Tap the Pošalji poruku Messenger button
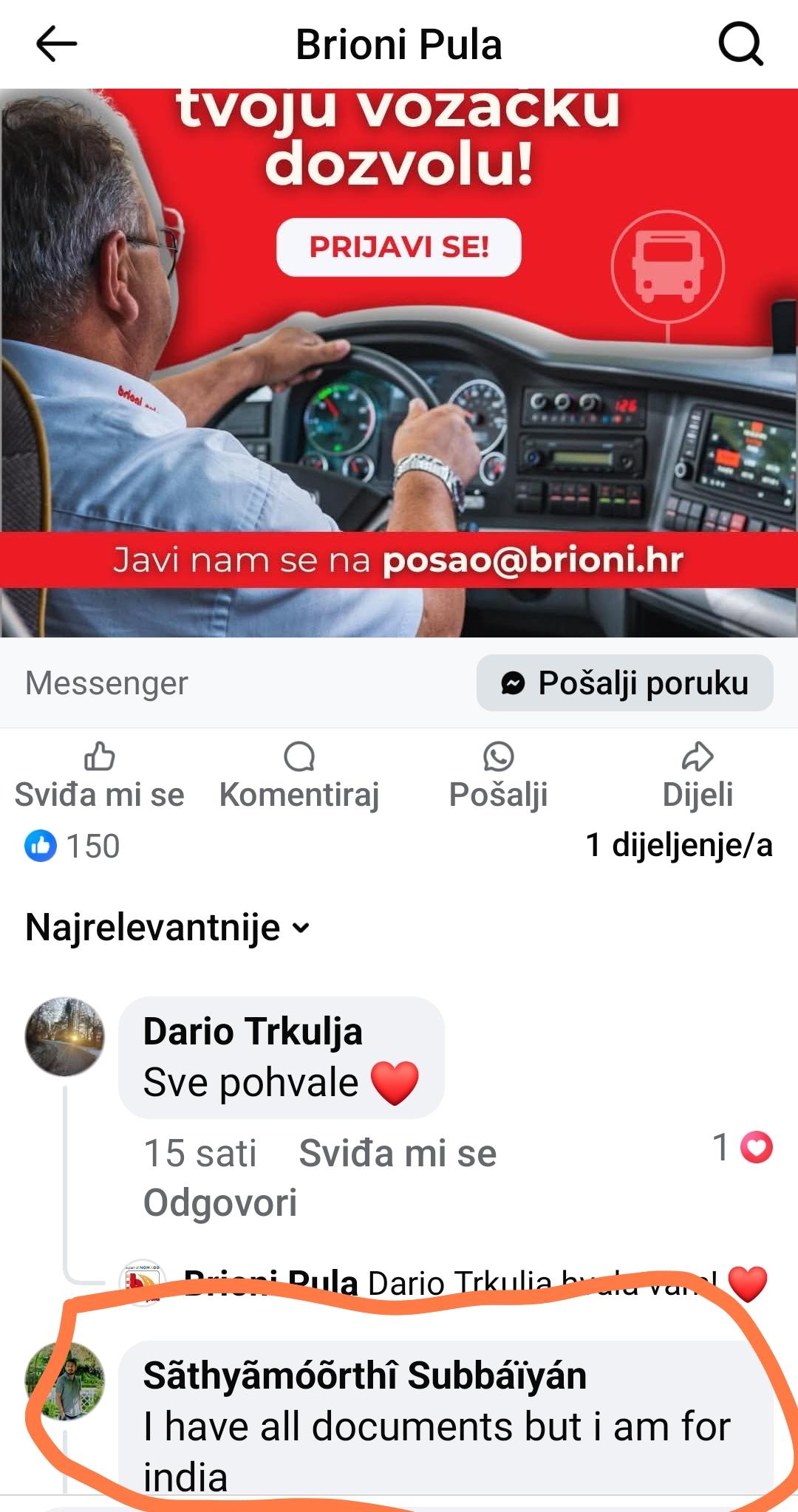Viewport: 798px width, 1512px height. pos(625,683)
